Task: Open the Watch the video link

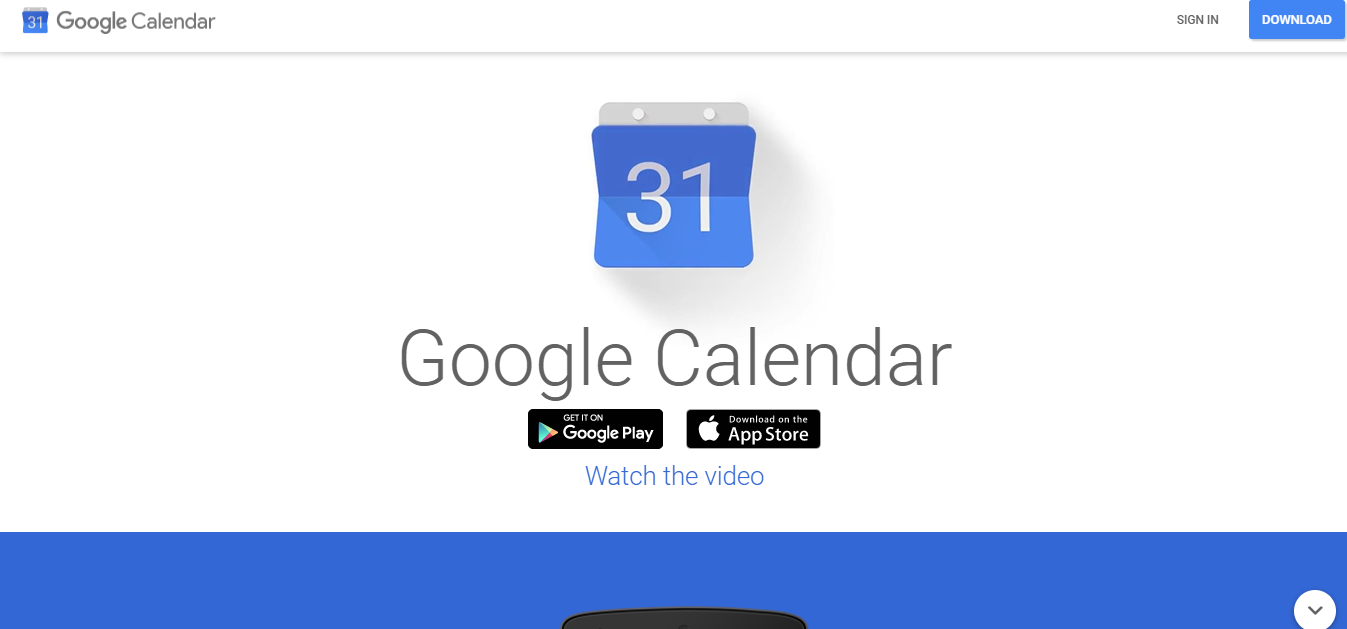Action: (x=674, y=476)
